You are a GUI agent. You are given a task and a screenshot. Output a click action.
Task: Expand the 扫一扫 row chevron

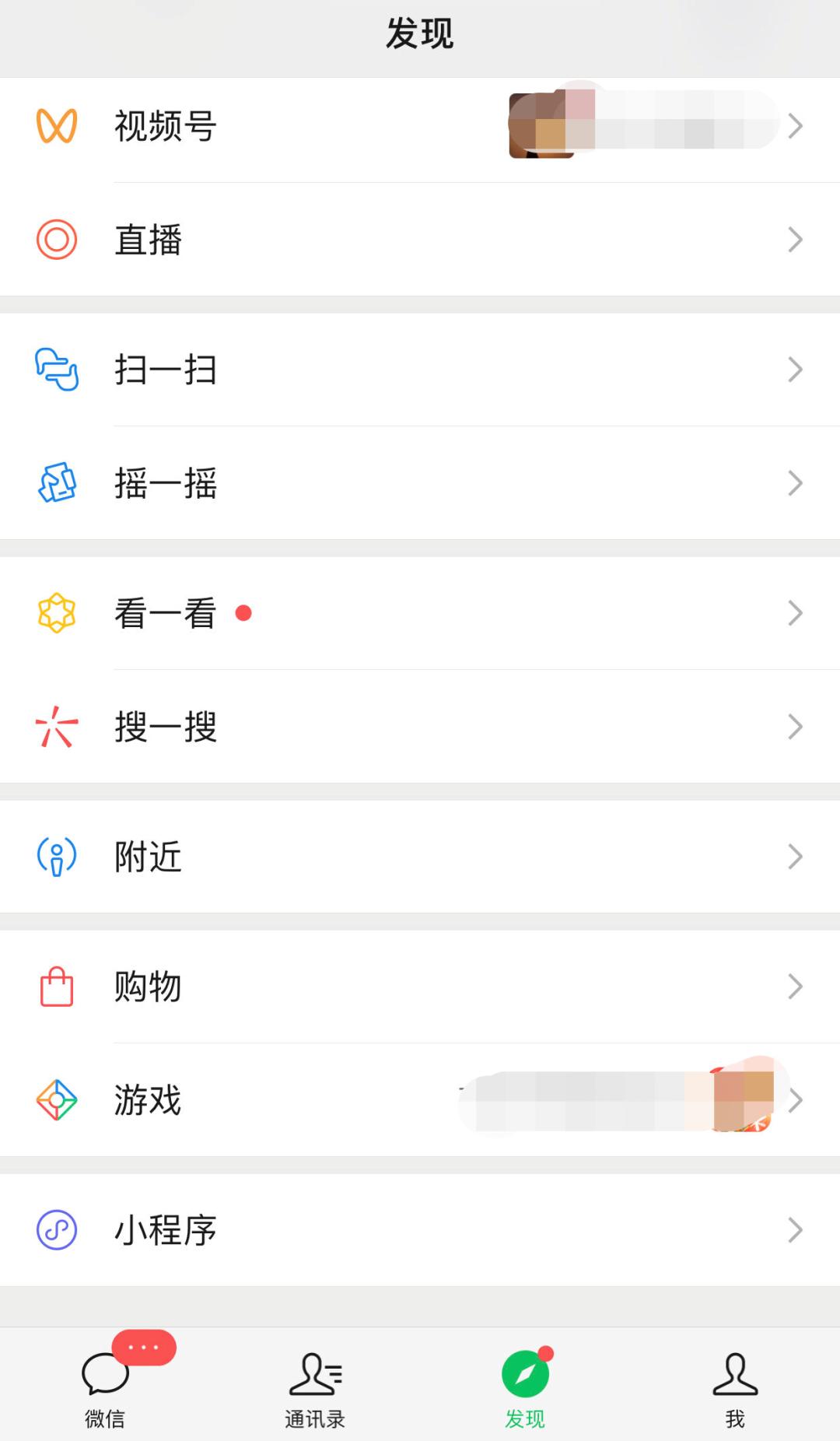[x=795, y=369]
